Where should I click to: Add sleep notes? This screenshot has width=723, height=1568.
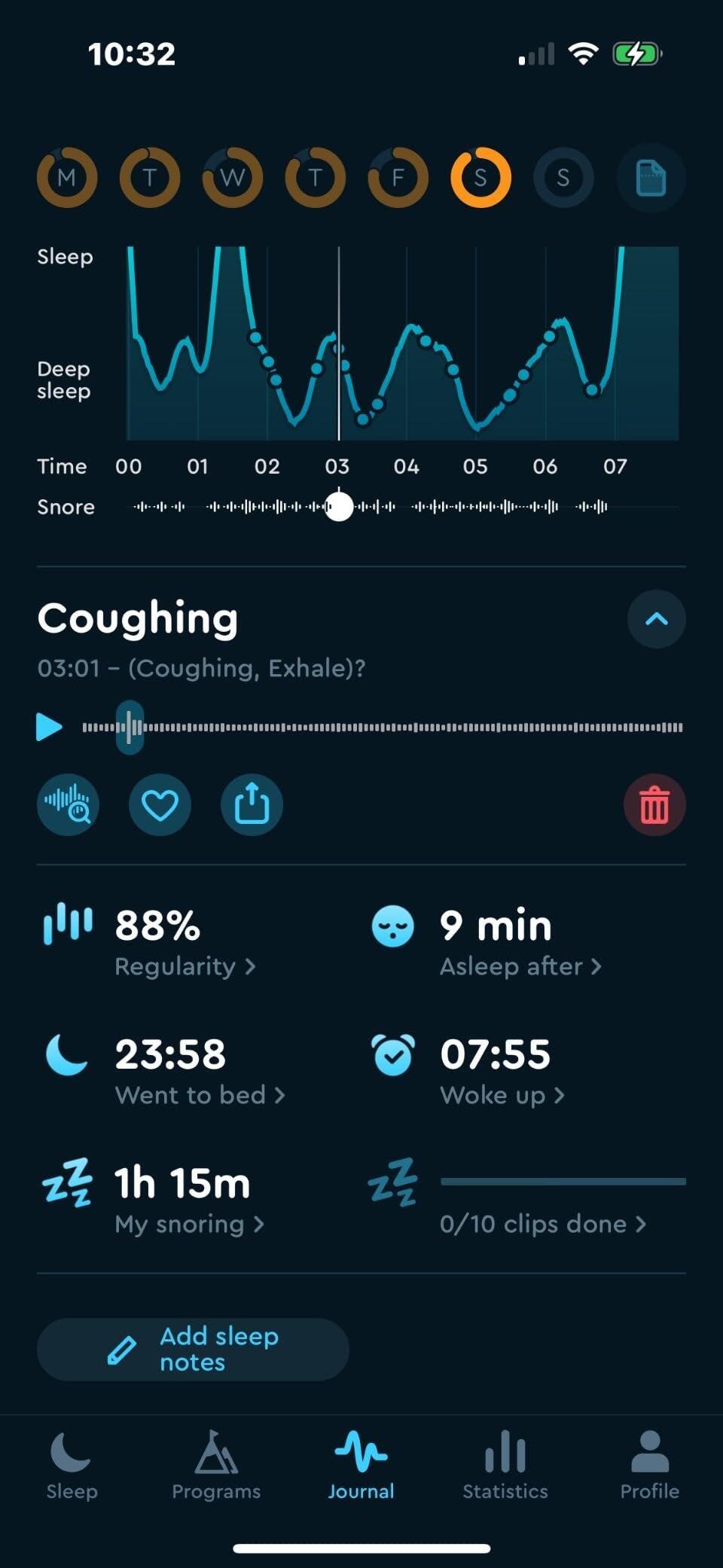tap(193, 1349)
